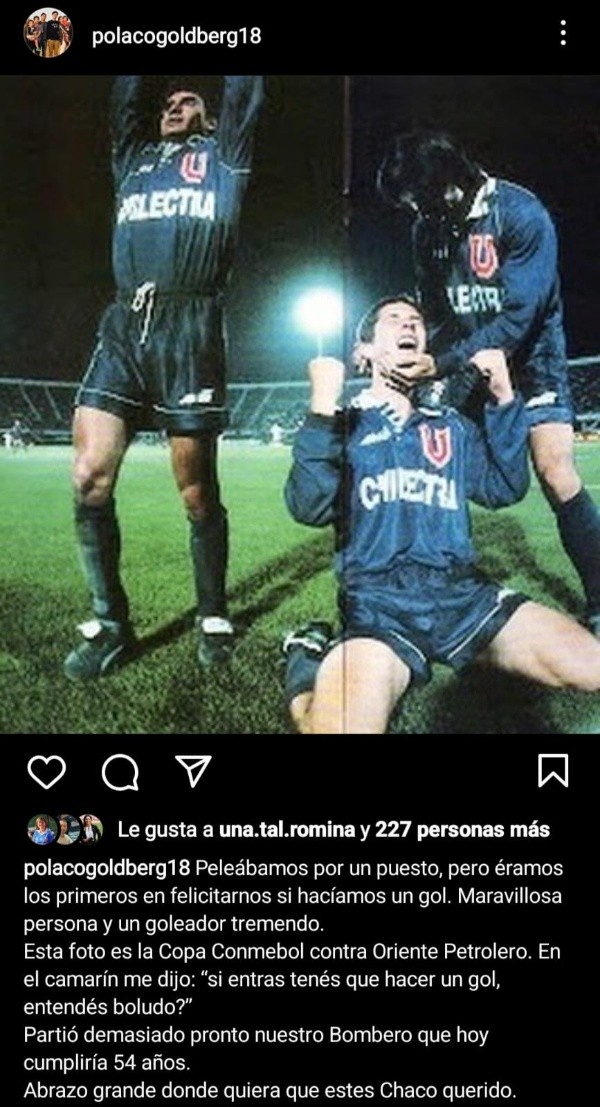600x1107 pixels.
Task: Open the comments on this post
Action: [x=120, y=771]
